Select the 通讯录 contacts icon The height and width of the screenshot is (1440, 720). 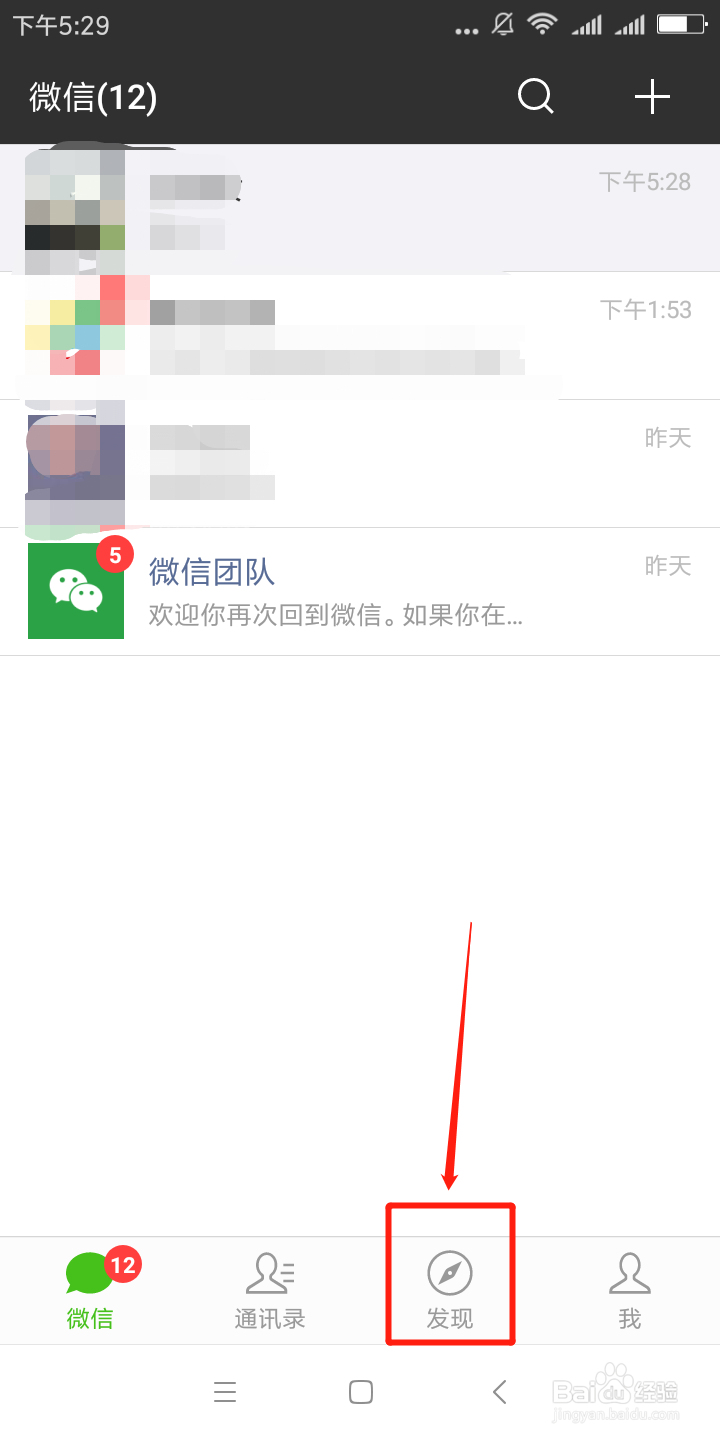pyautogui.click(x=268, y=1272)
